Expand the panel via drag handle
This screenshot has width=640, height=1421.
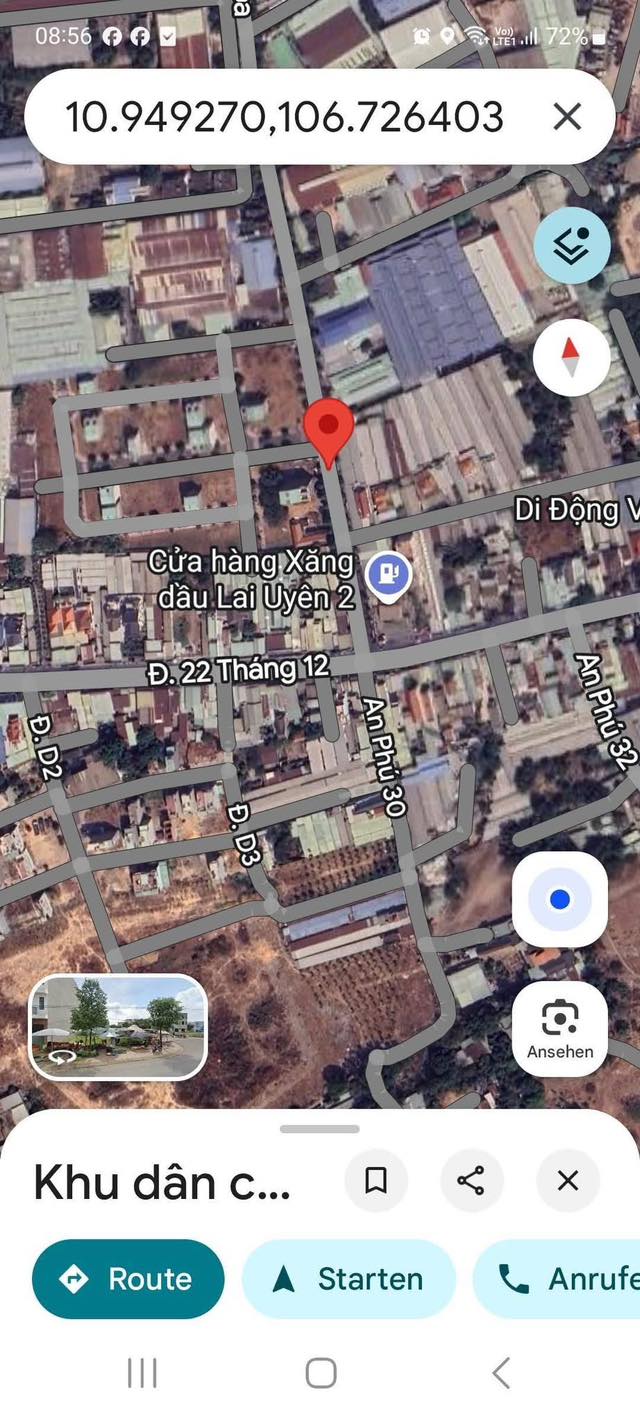coord(320,1129)
